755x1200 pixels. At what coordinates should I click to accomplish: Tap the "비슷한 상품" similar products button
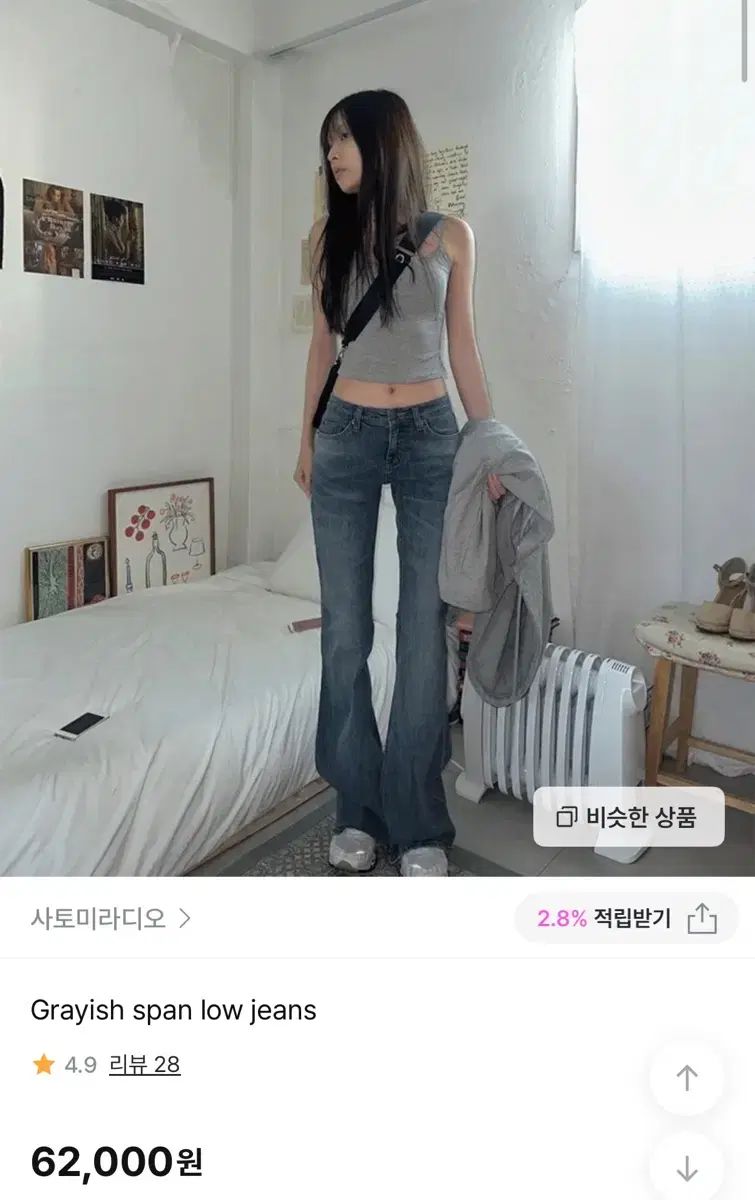tap(628, 815)
